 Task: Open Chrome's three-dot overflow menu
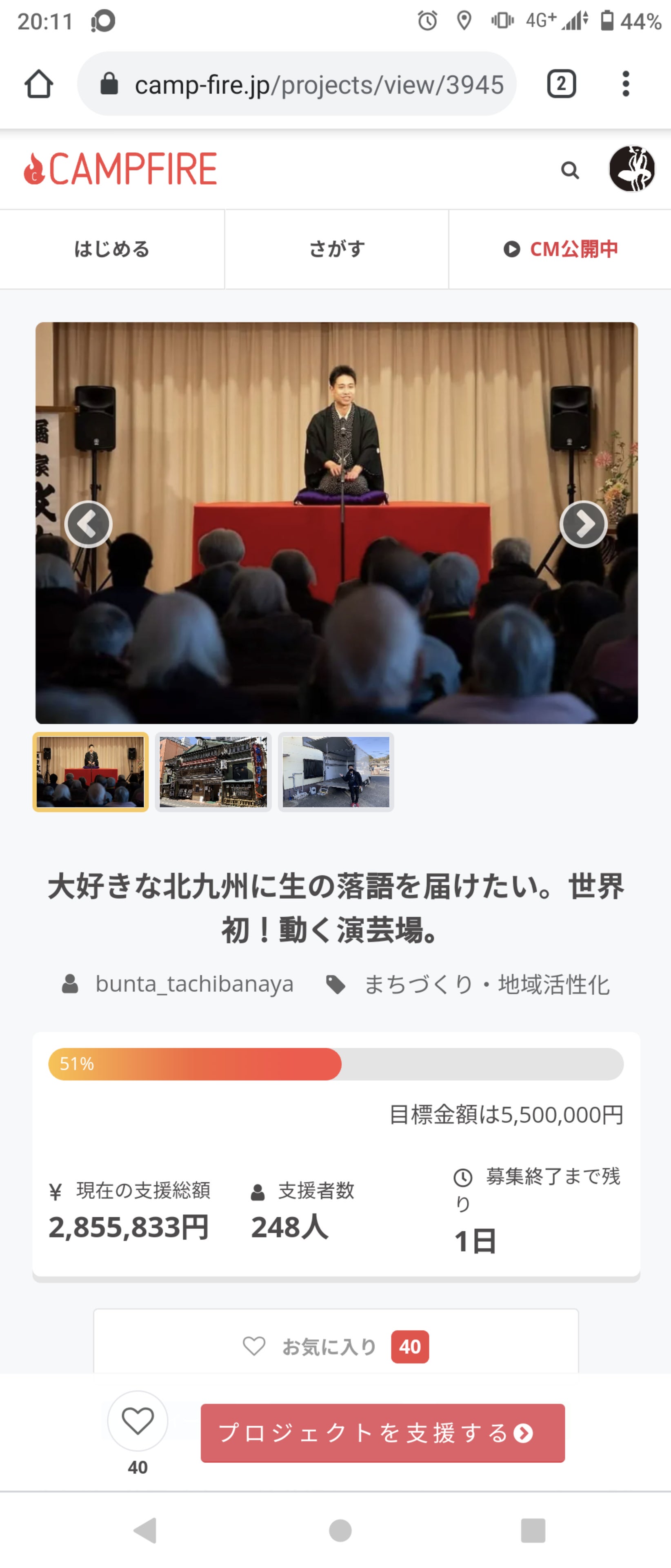tap(625, 84)
